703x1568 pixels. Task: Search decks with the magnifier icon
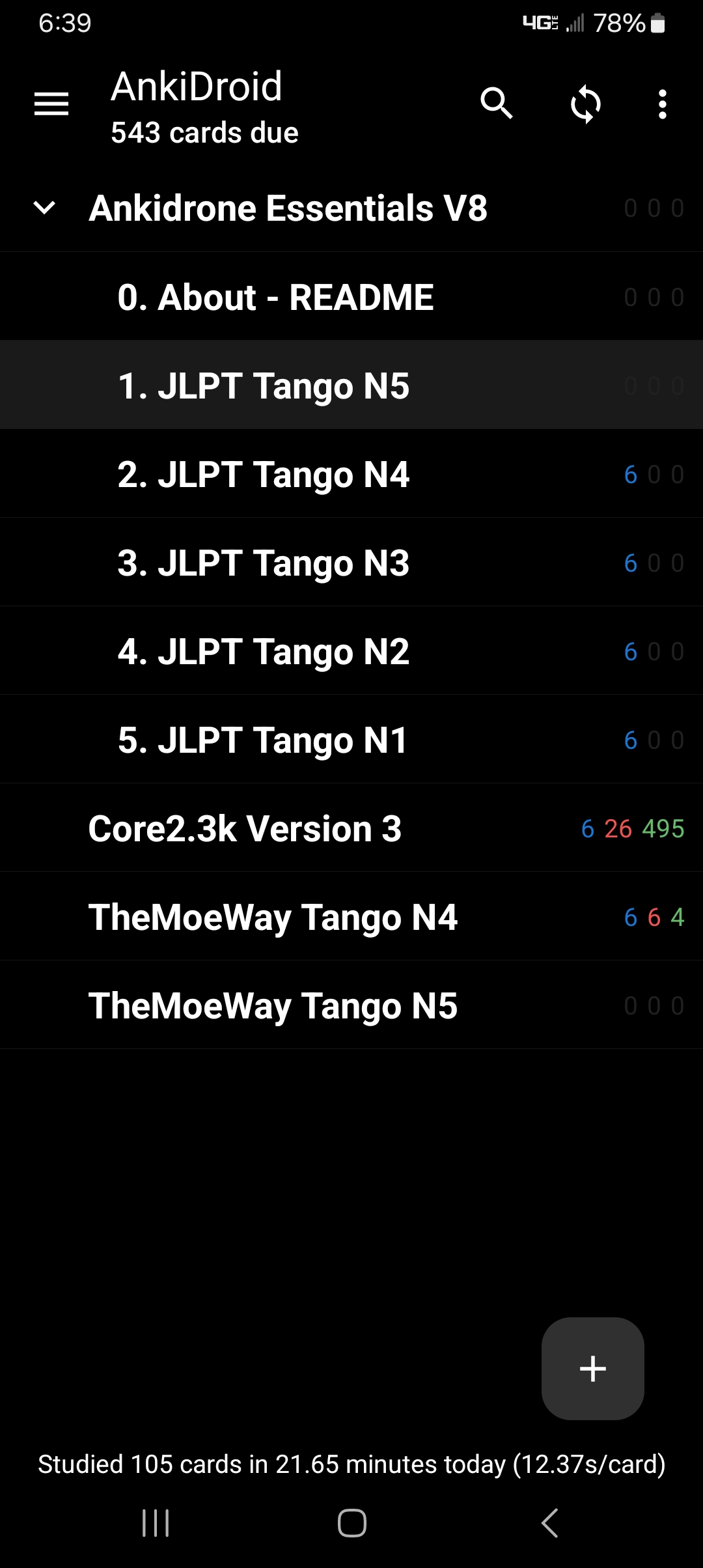497,104
